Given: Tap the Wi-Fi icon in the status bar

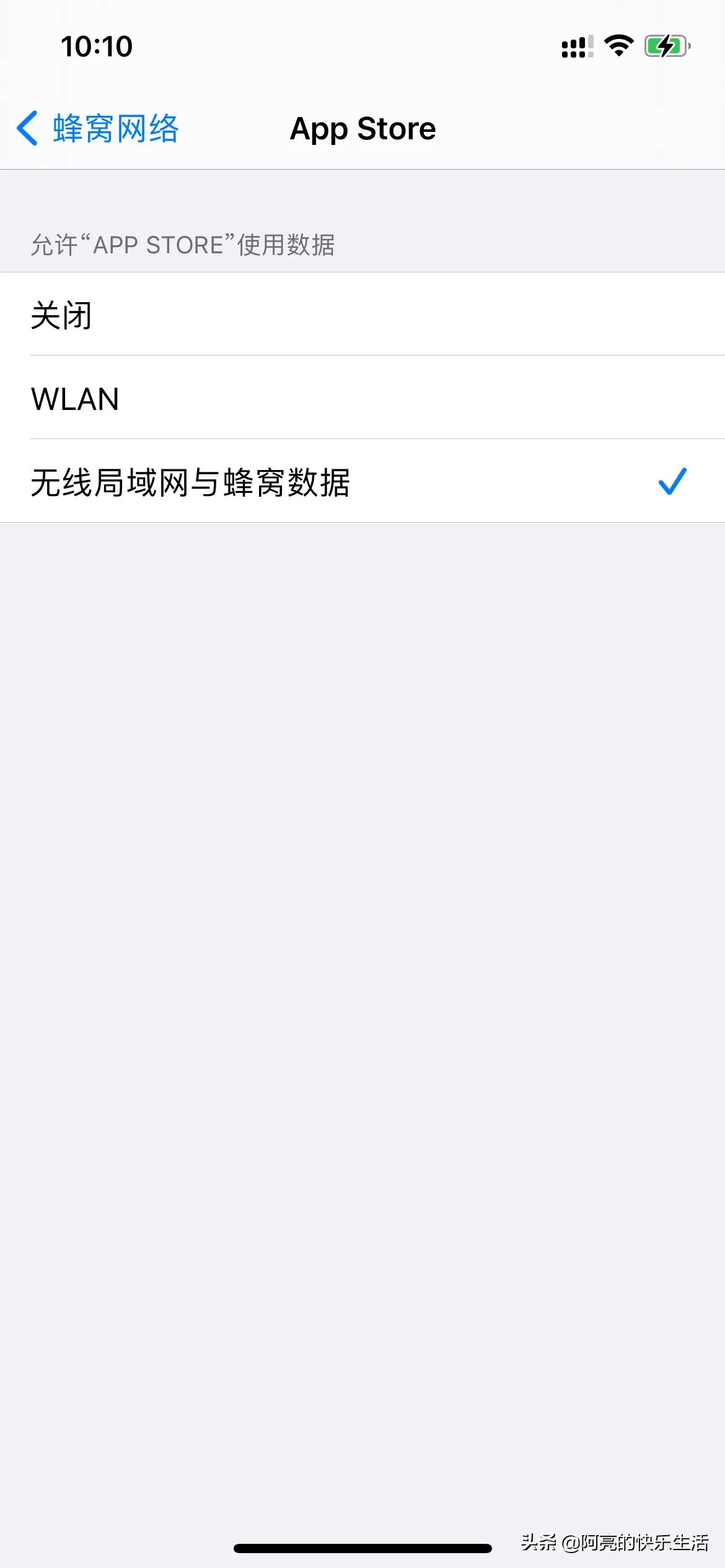Looking at the screenshot, I should coord(618,45).
